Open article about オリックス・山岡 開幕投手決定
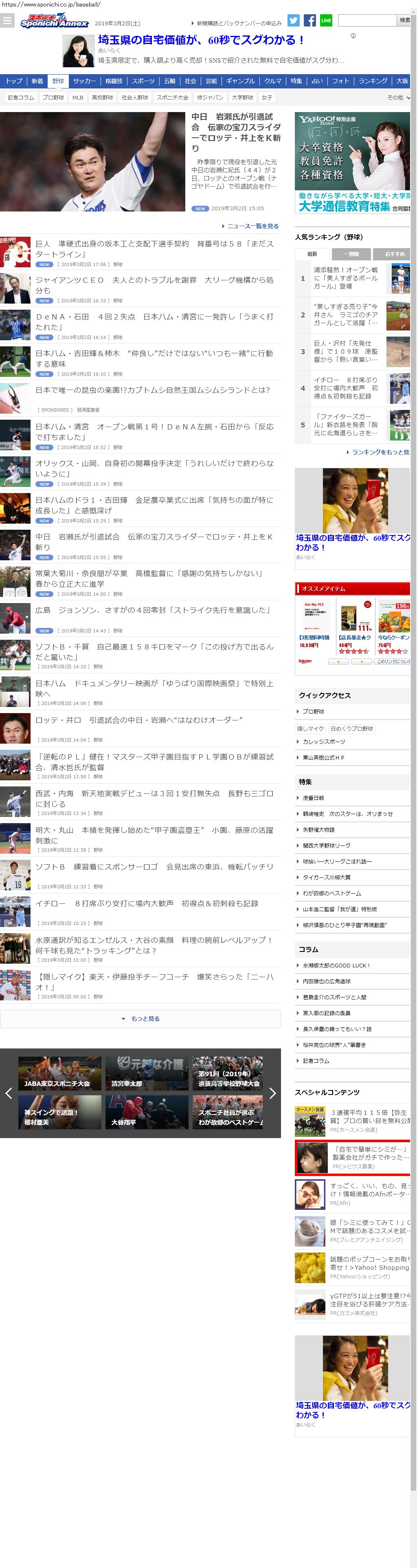This screenshot has width=417, height=1568. pos(154,468)
